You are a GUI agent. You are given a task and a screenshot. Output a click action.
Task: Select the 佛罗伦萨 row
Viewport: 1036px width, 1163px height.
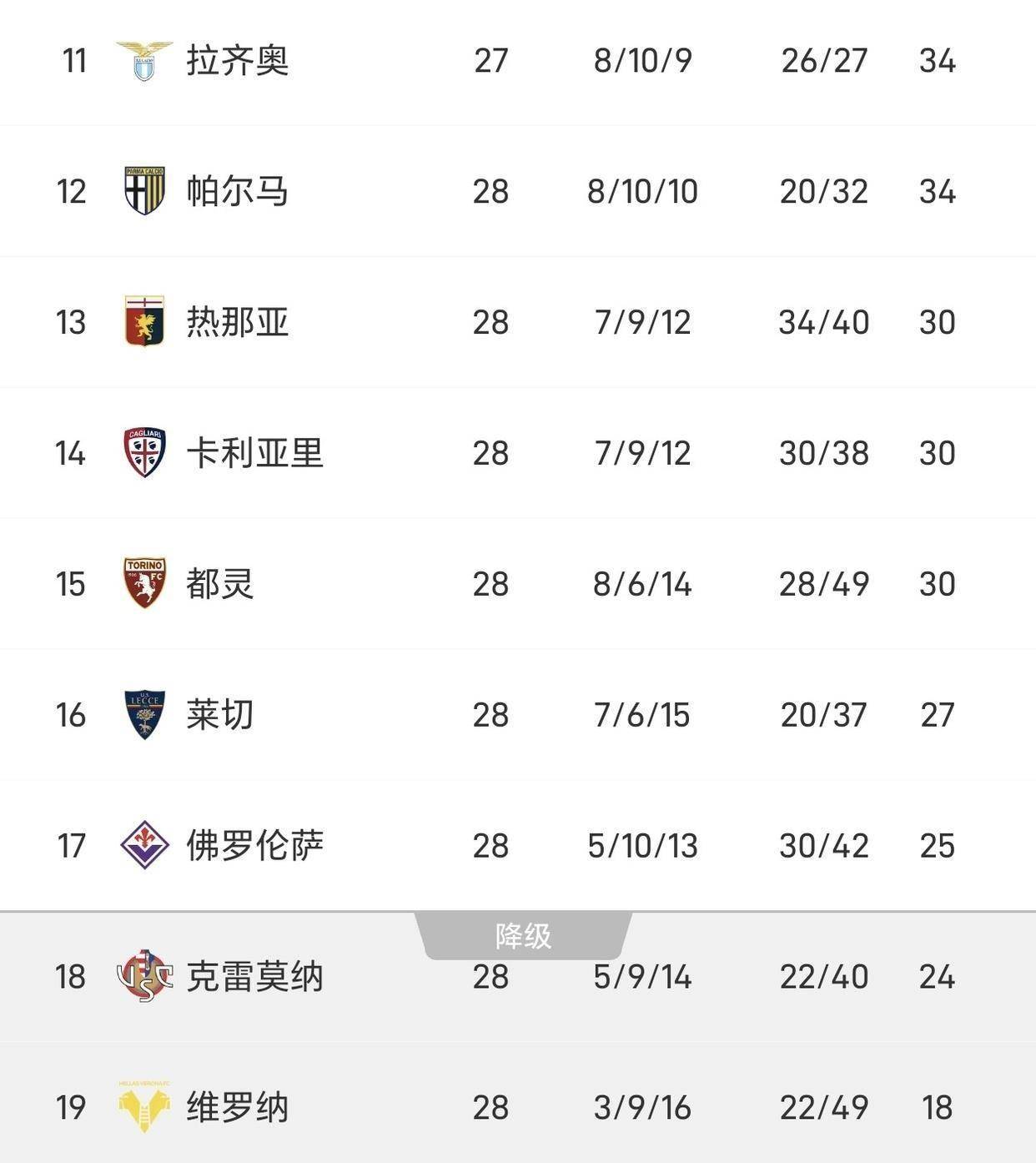(254, 845)
